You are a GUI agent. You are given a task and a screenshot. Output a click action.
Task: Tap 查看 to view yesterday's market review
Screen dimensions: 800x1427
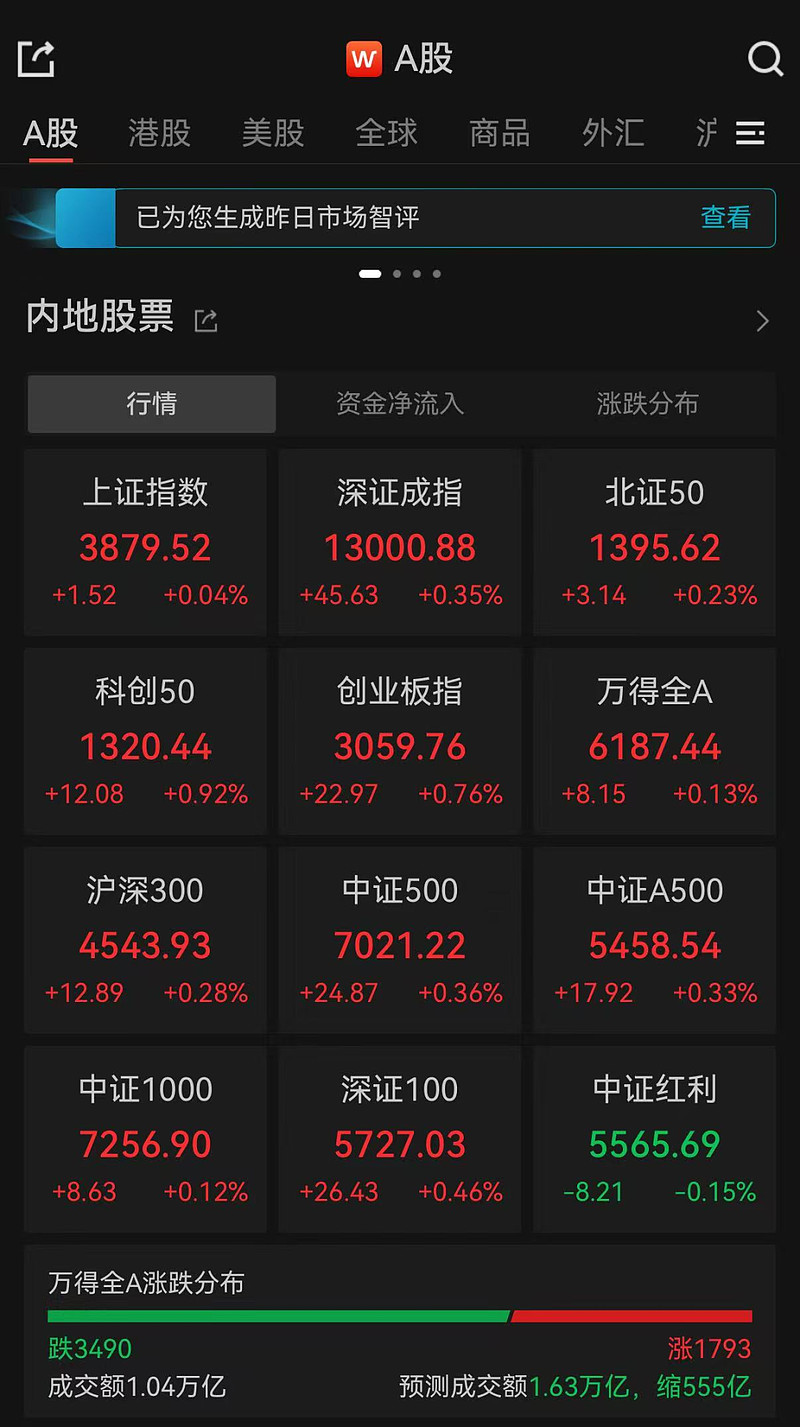tap(726, 218)
